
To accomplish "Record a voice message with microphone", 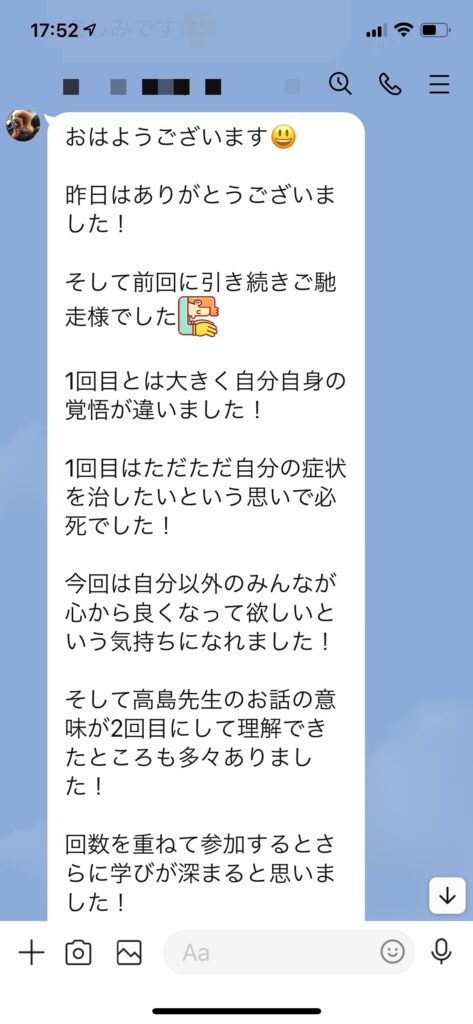I will 442,952.
